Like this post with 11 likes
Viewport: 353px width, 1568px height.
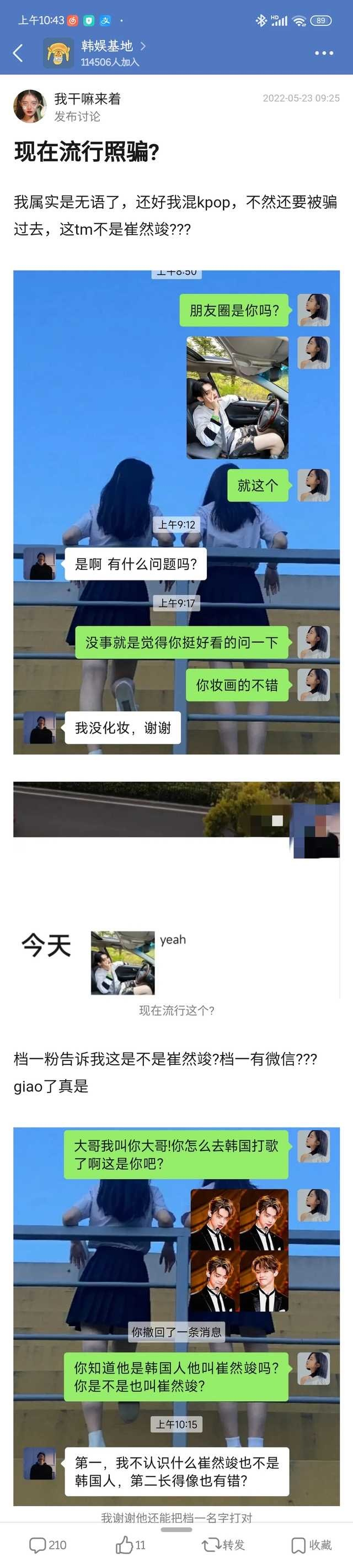pos(131,1544)
